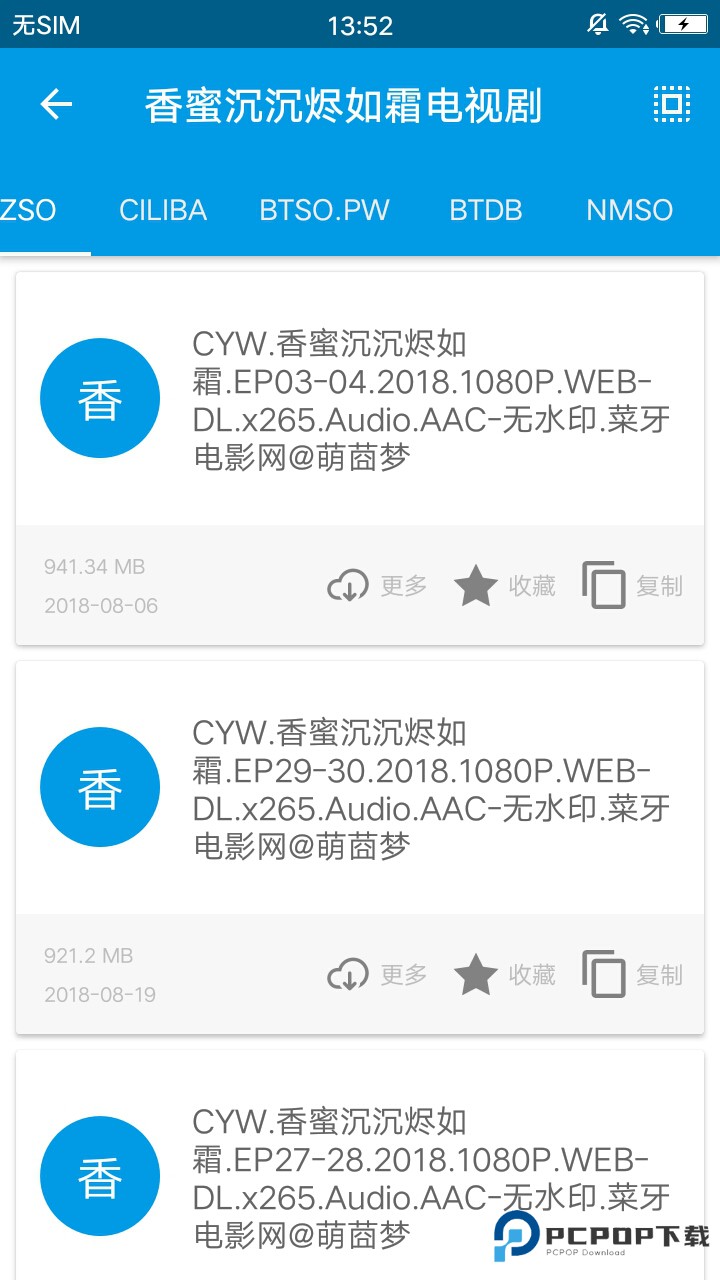Open the grid filter icon at top right
The image size is (720, 1280).
(x=672, y=105)
